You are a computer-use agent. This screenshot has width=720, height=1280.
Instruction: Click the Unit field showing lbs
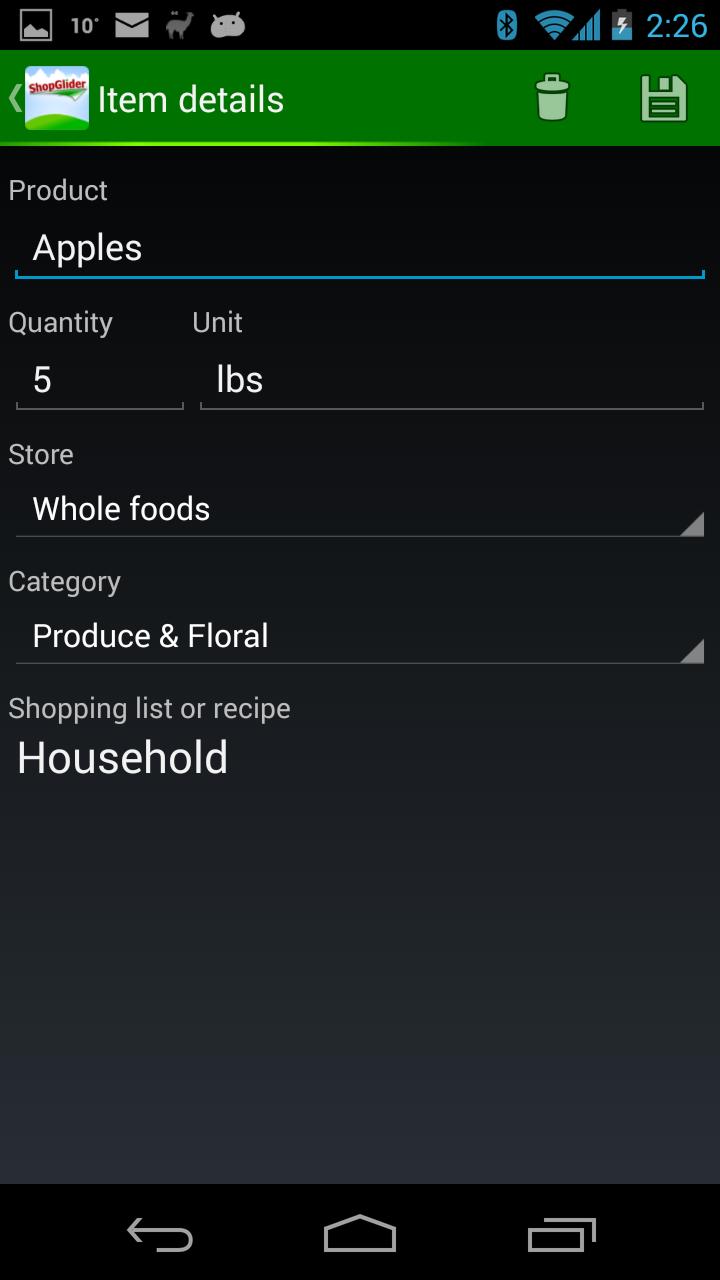[x=450, y=379]
